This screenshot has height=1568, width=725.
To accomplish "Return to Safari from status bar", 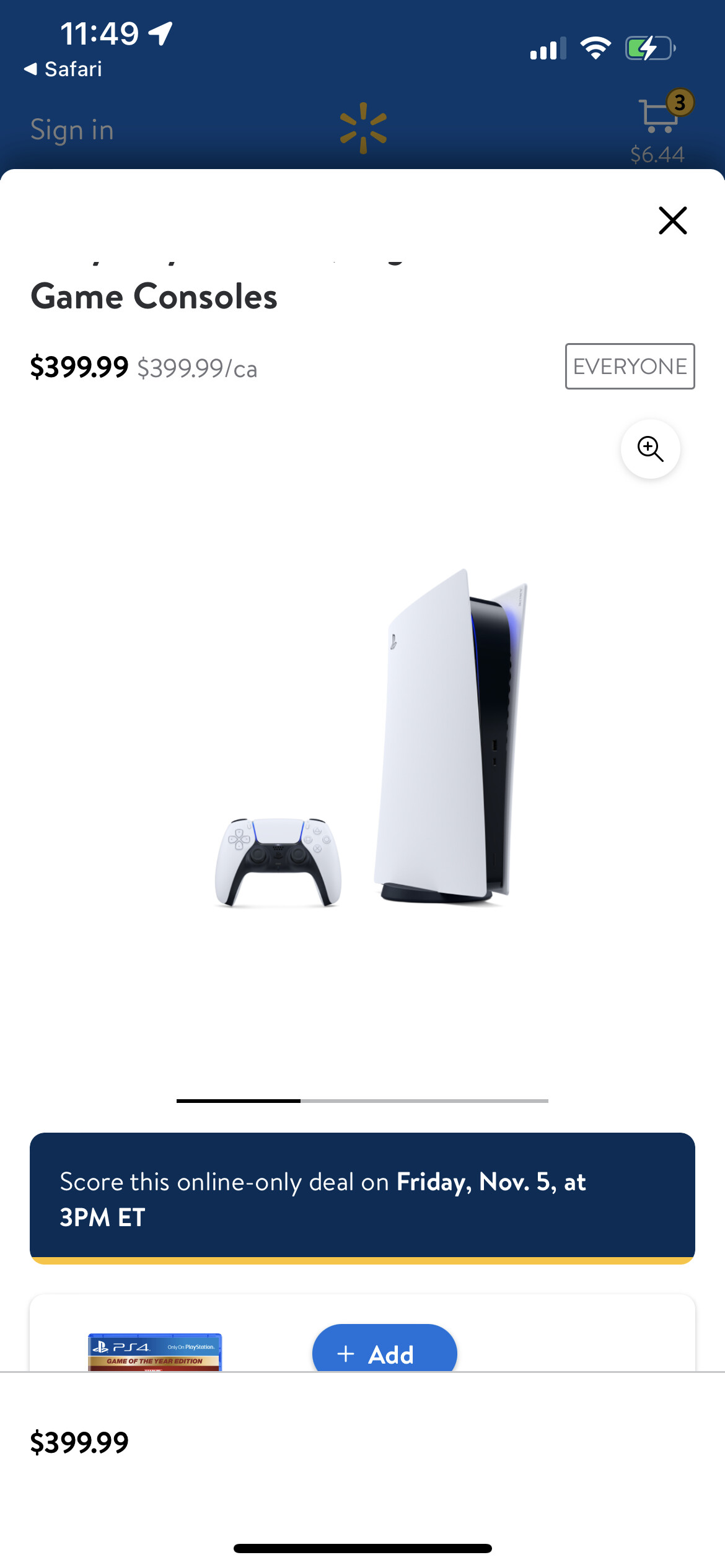I will (x=63, y=69).
